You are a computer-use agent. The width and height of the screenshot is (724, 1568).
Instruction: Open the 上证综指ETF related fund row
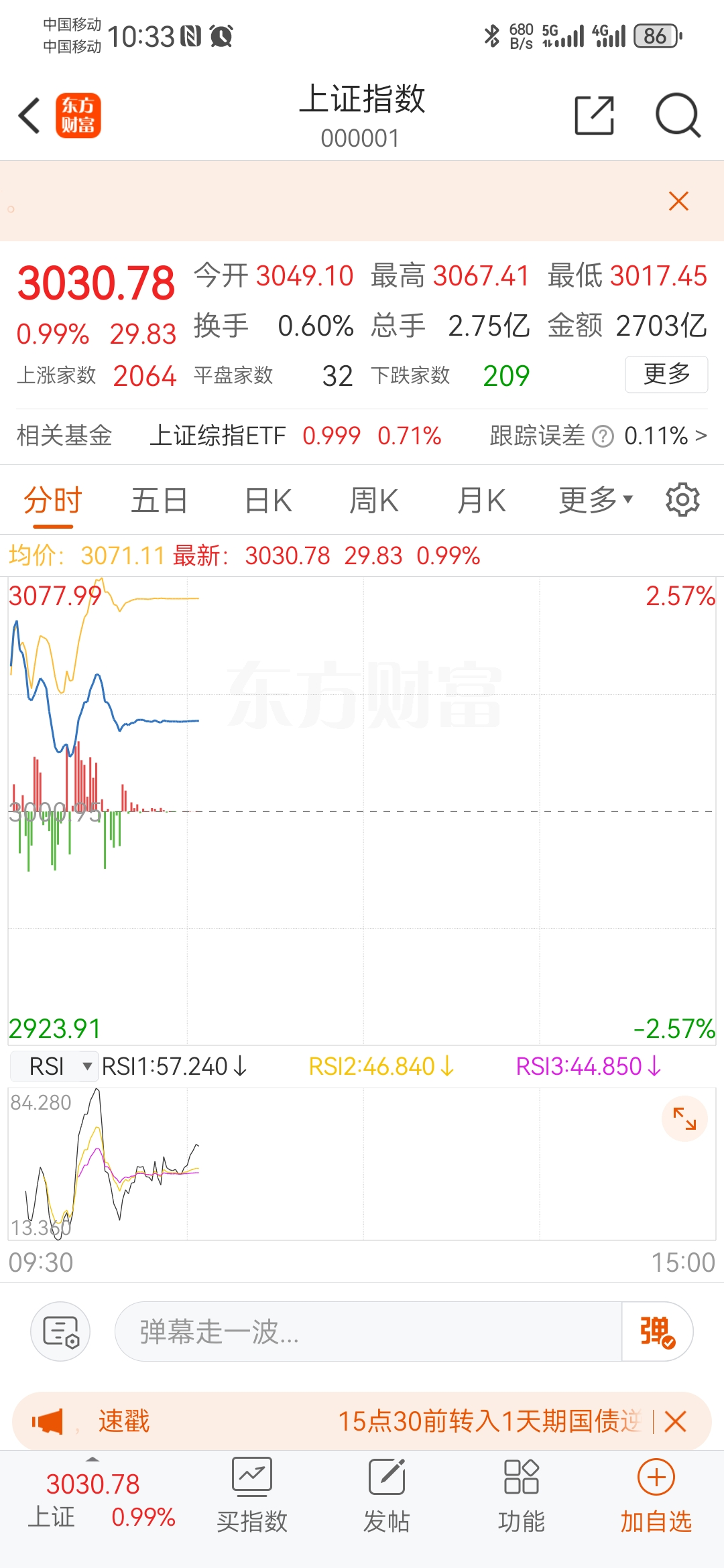[295, 436]
